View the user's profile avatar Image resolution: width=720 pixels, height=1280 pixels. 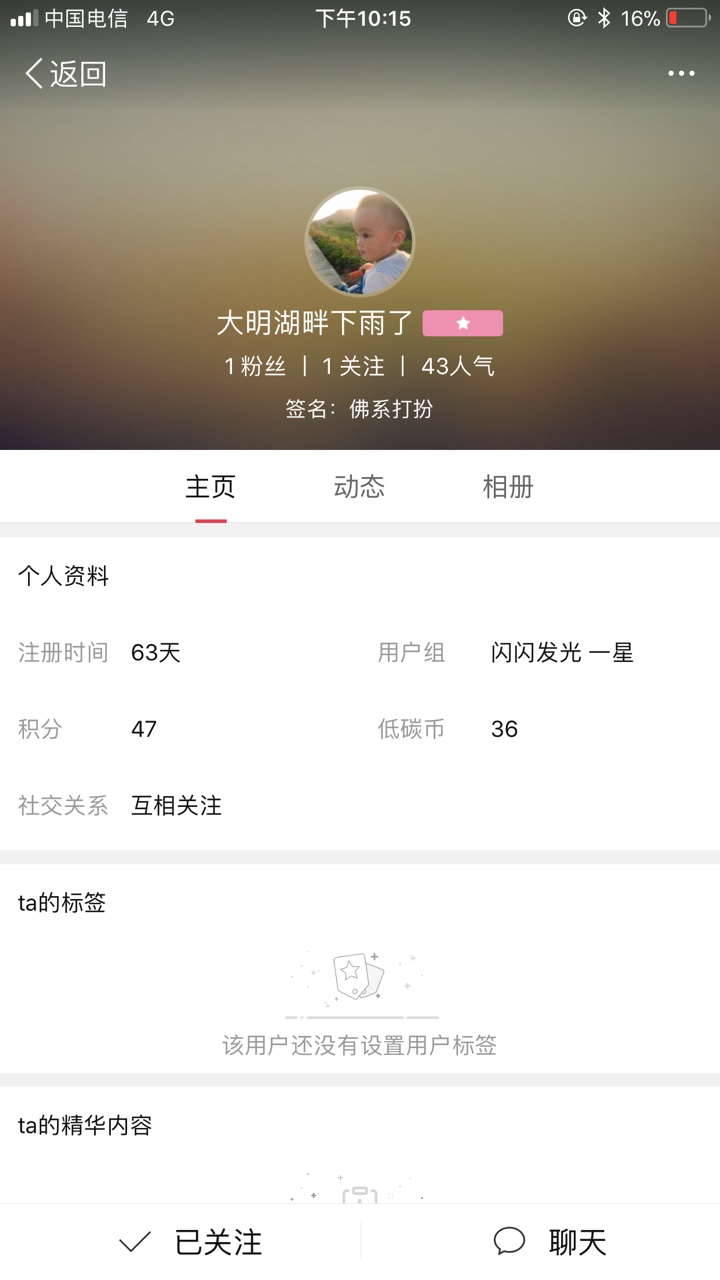point(359,242)
